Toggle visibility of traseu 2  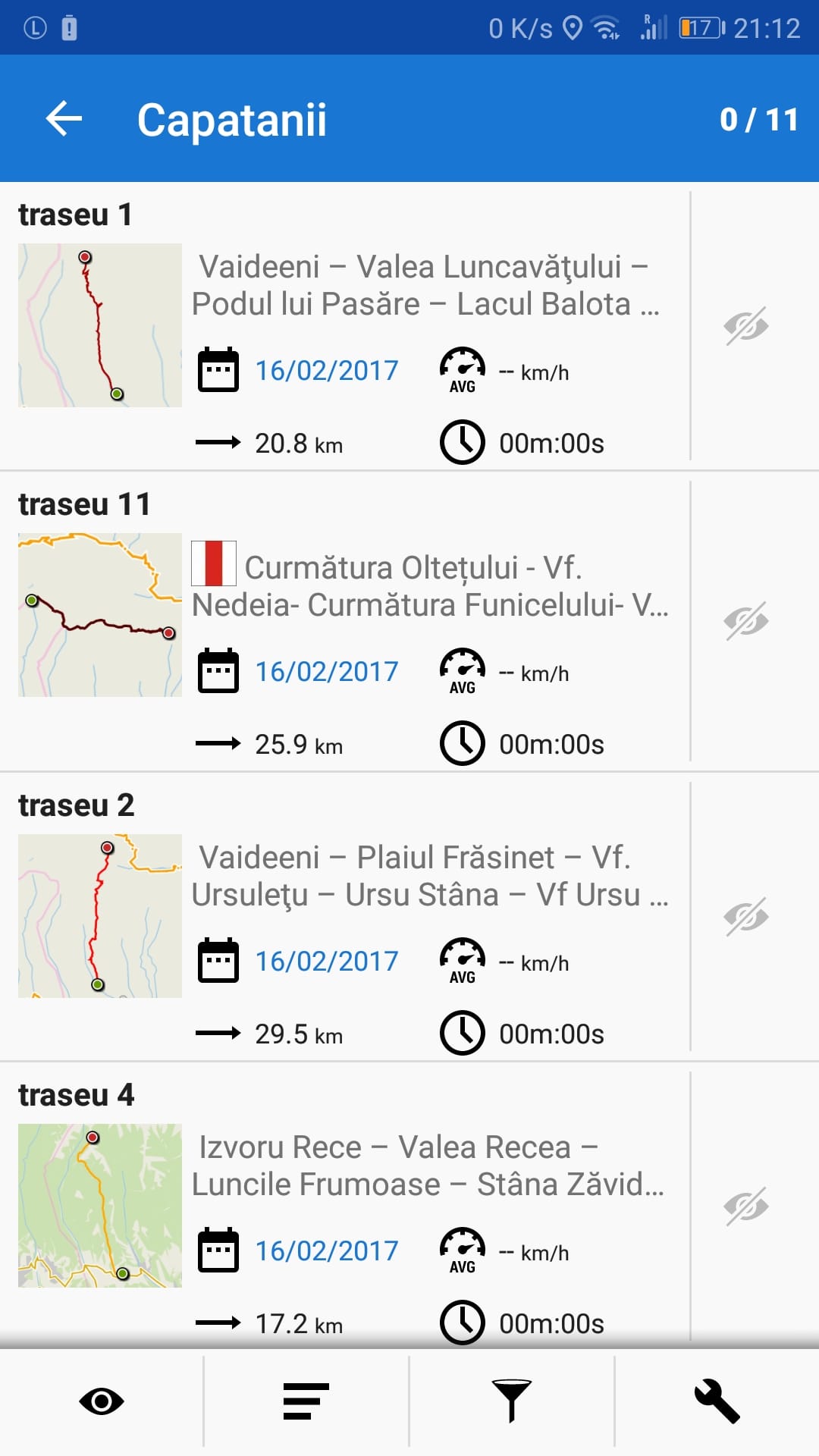click(x=746, y=917)
